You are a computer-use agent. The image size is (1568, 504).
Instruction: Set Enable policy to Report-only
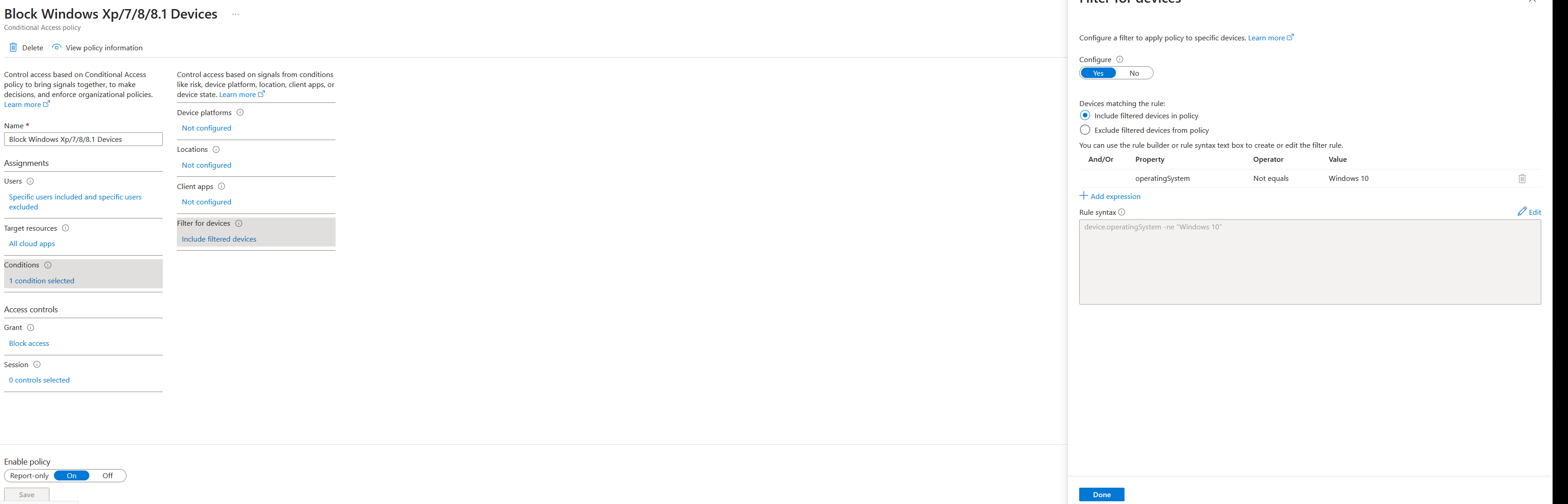coord(29,476)
